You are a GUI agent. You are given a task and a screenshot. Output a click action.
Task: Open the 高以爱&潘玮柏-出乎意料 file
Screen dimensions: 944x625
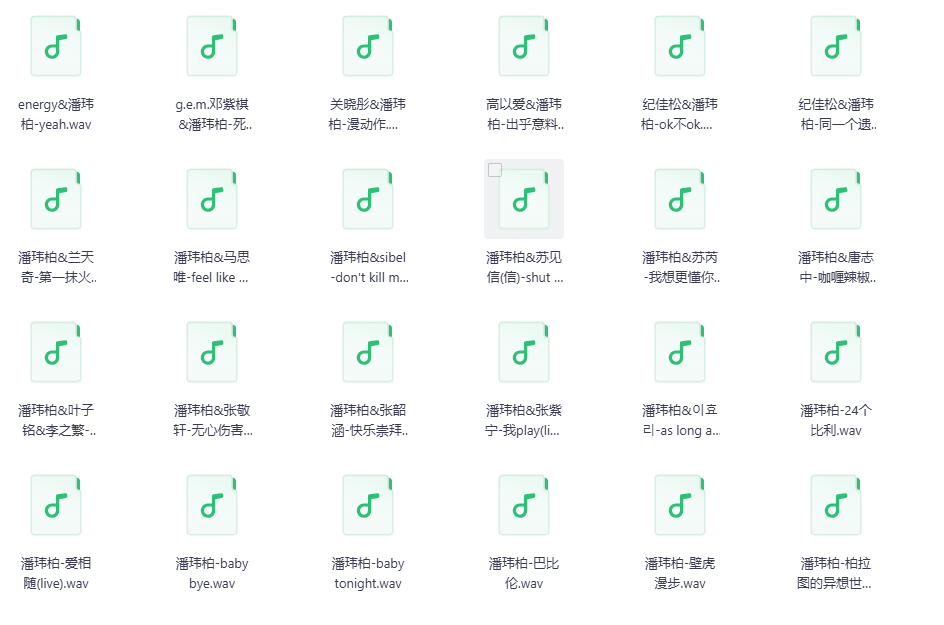pyautogui.click(x=524, y=47)
